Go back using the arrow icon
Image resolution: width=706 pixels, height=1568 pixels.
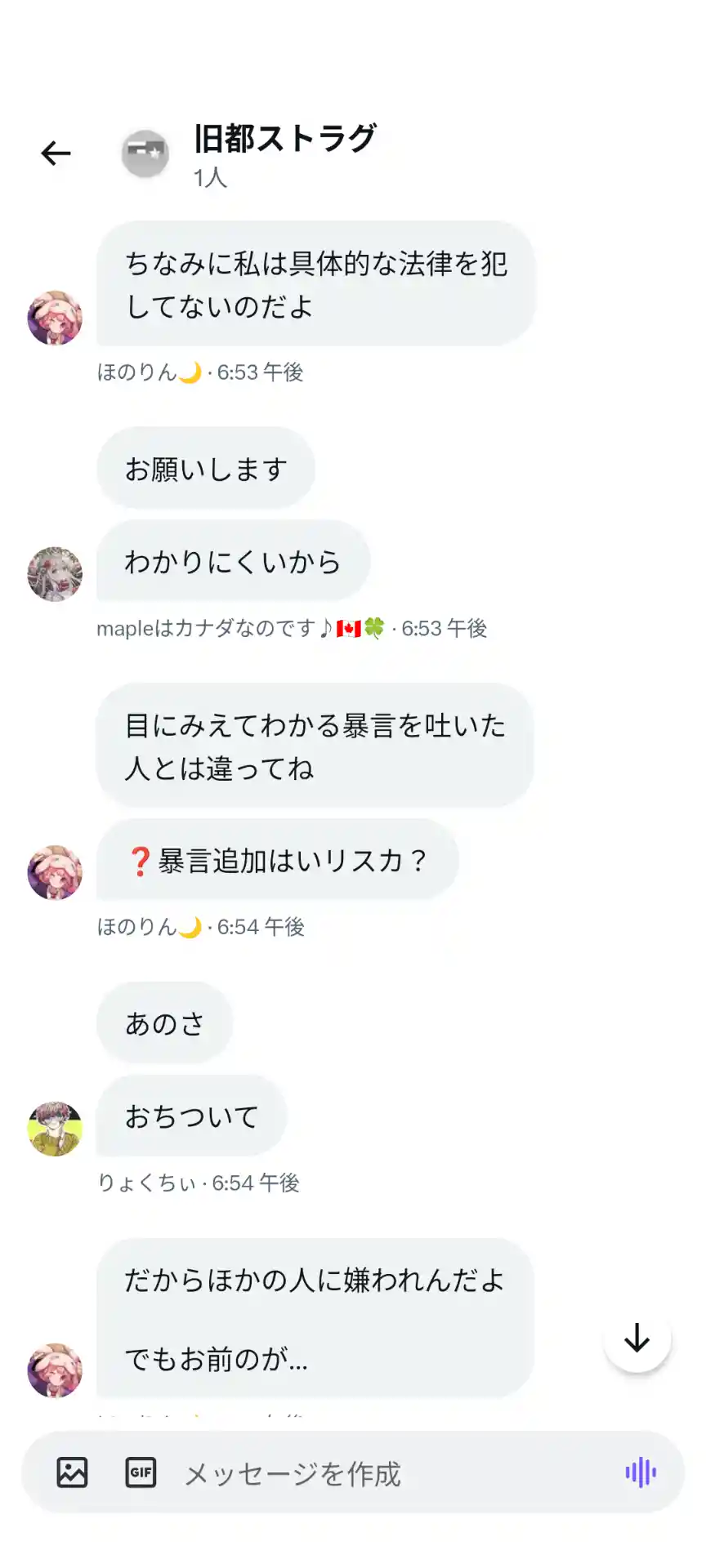coord(56,154)
